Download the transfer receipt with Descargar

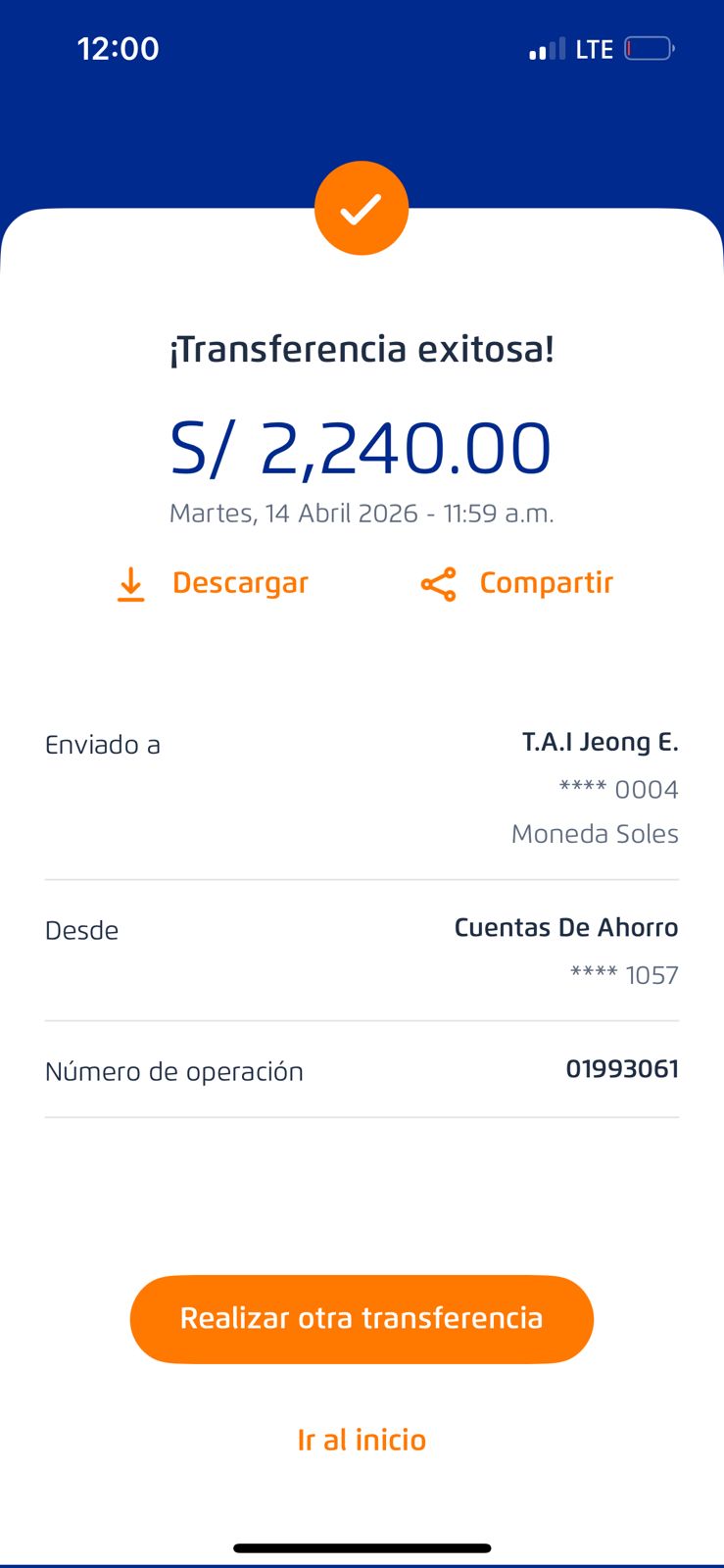point(213,583)
